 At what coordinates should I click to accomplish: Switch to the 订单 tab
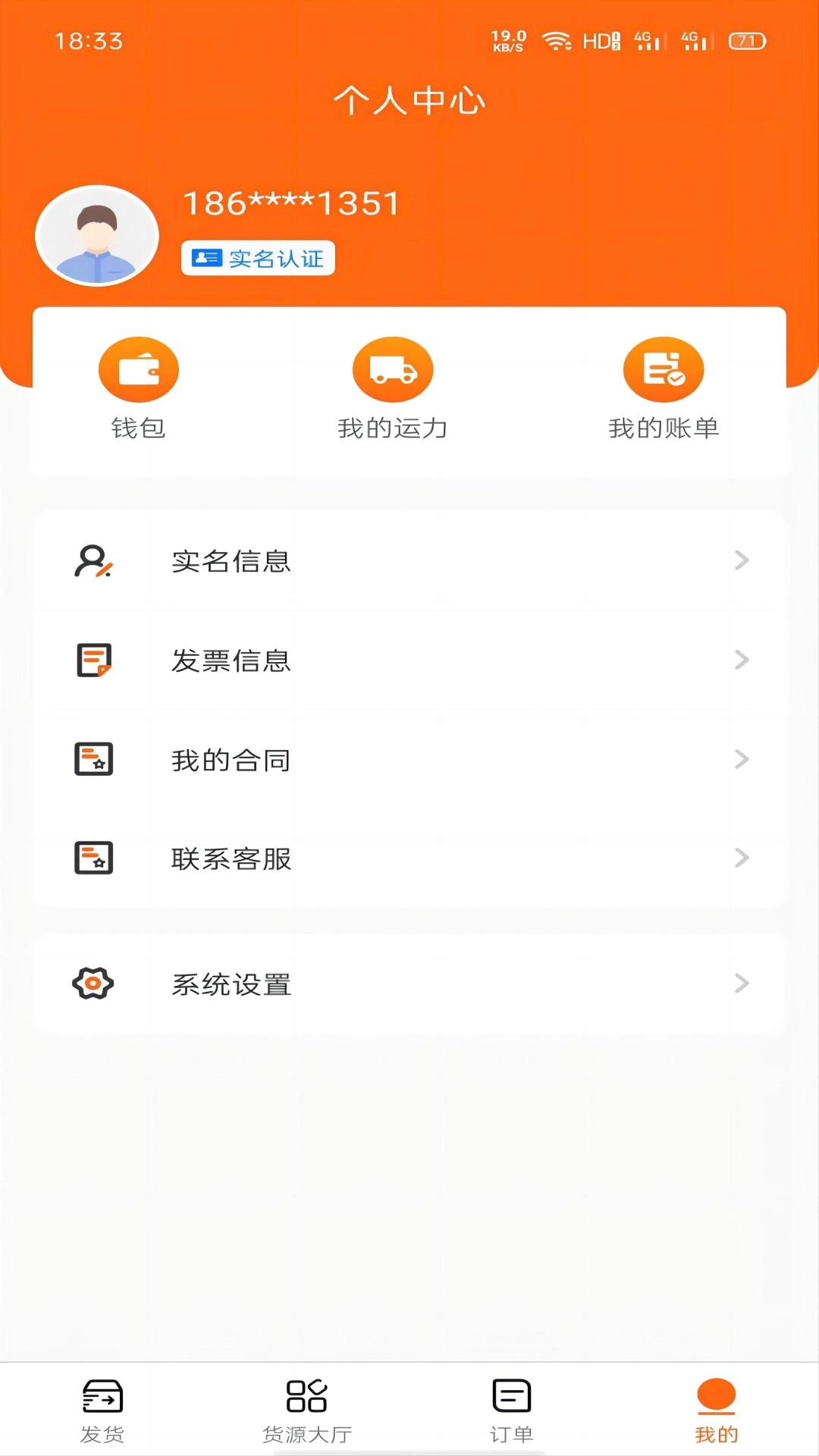point(510,1410)
